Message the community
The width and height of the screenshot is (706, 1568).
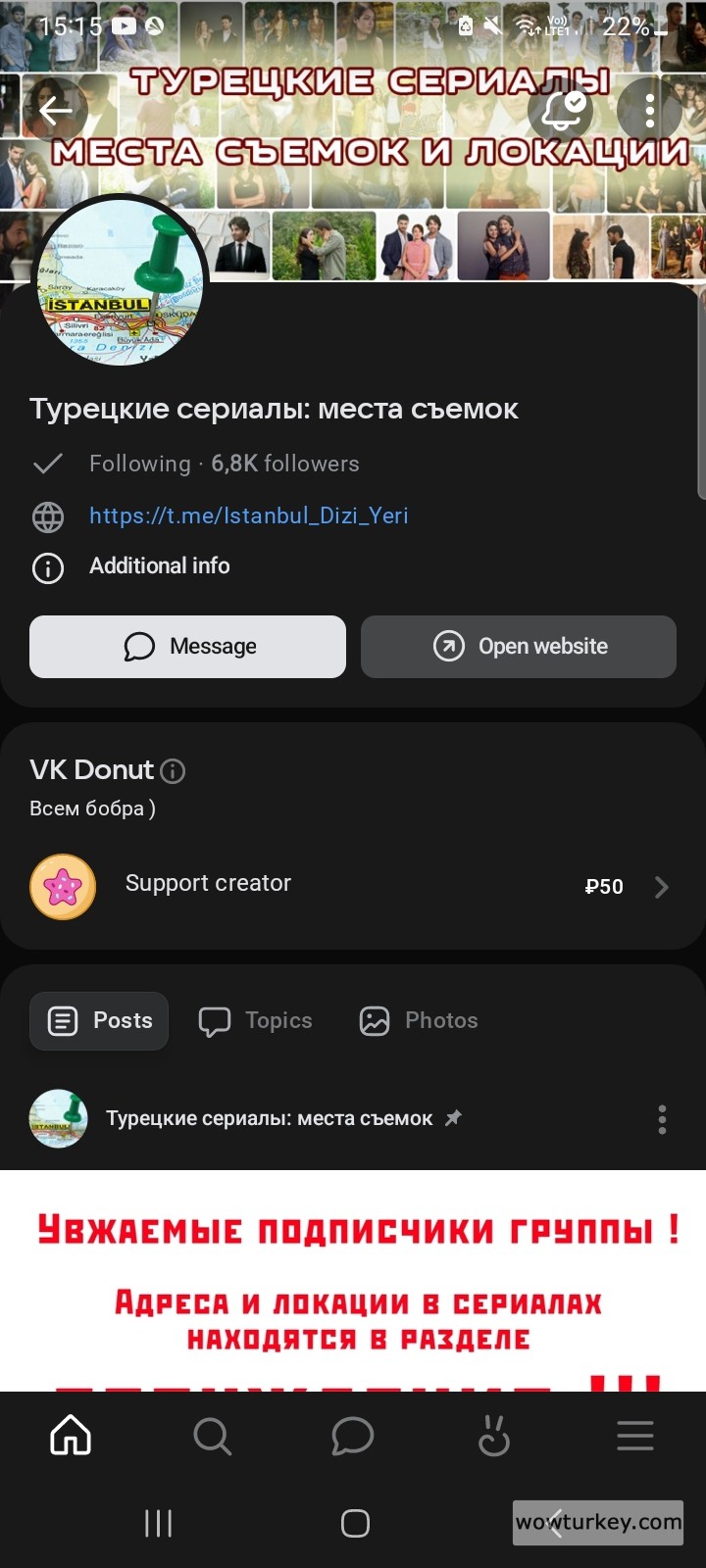click(187, 647)
